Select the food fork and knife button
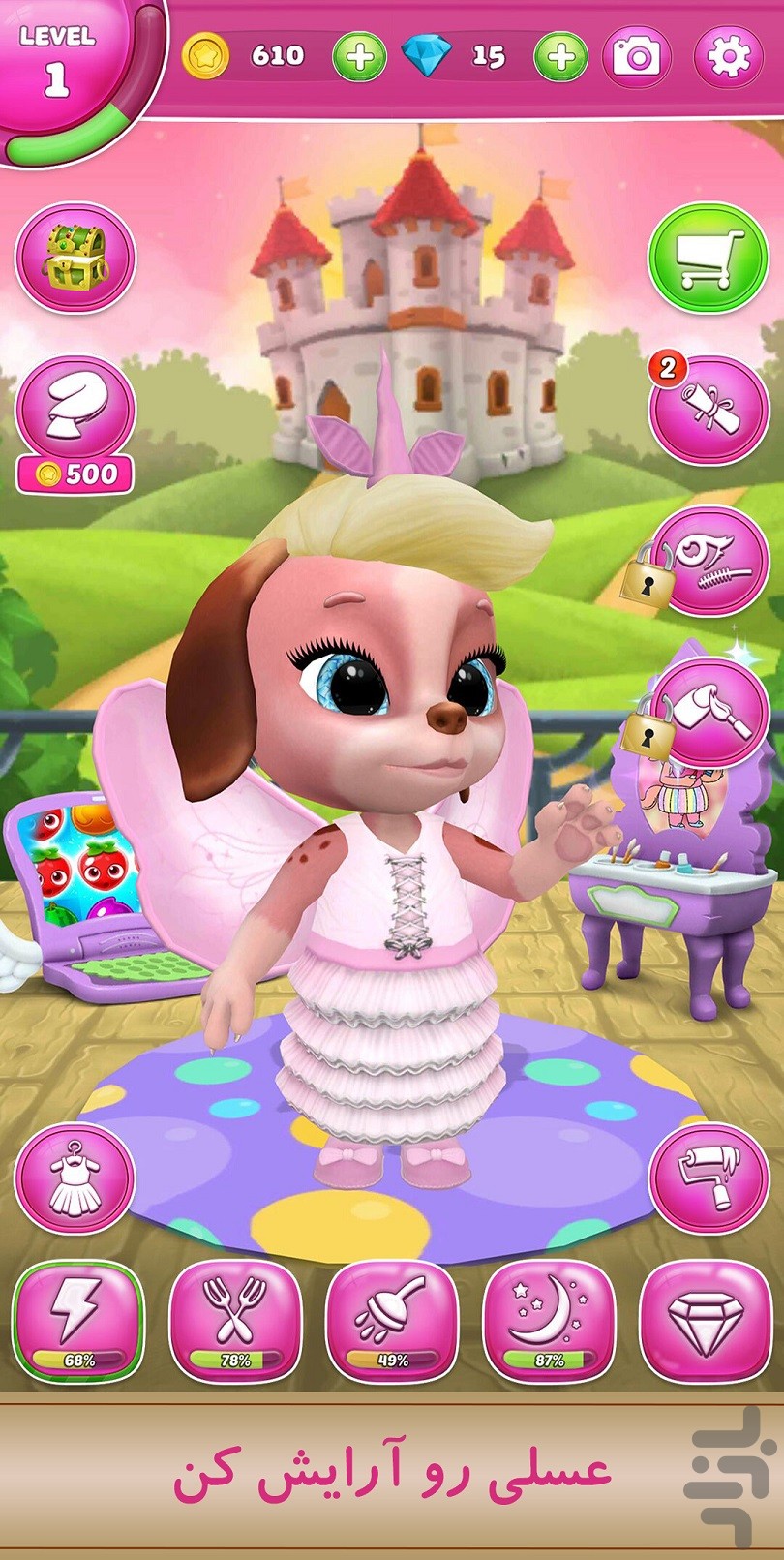Screen dimensions: 784x1560 coord(235,1322)
